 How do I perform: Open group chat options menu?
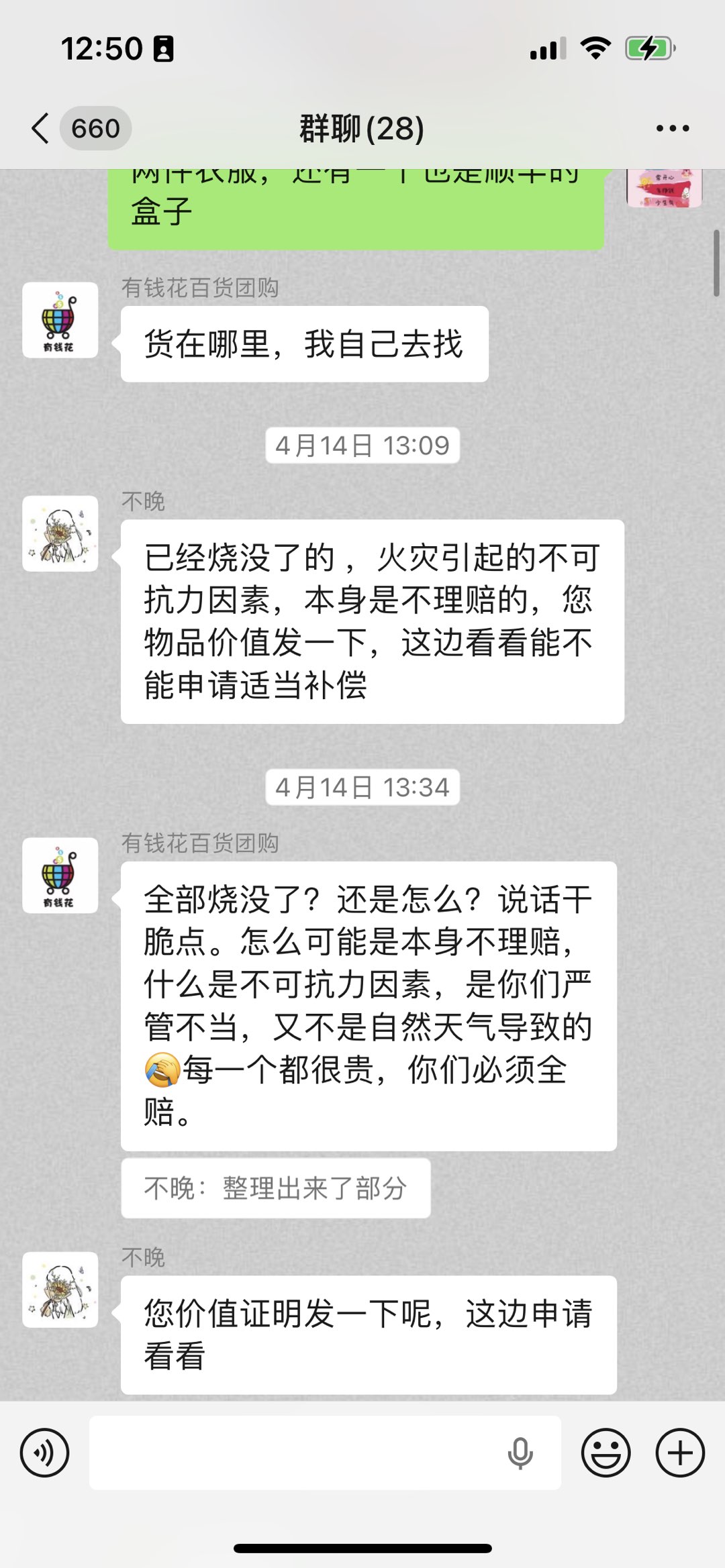click(673, 128)
